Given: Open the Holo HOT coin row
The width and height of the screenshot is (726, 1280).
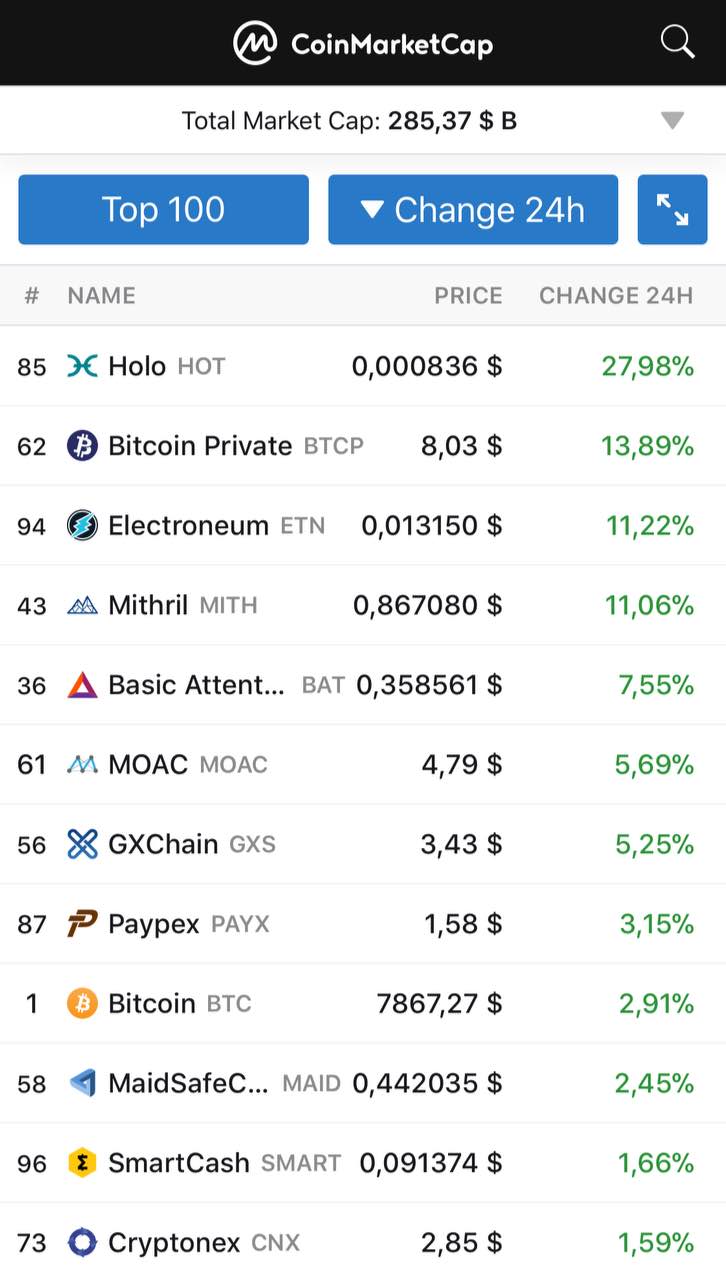Looking at the screenshot, I should coord(363,366).
